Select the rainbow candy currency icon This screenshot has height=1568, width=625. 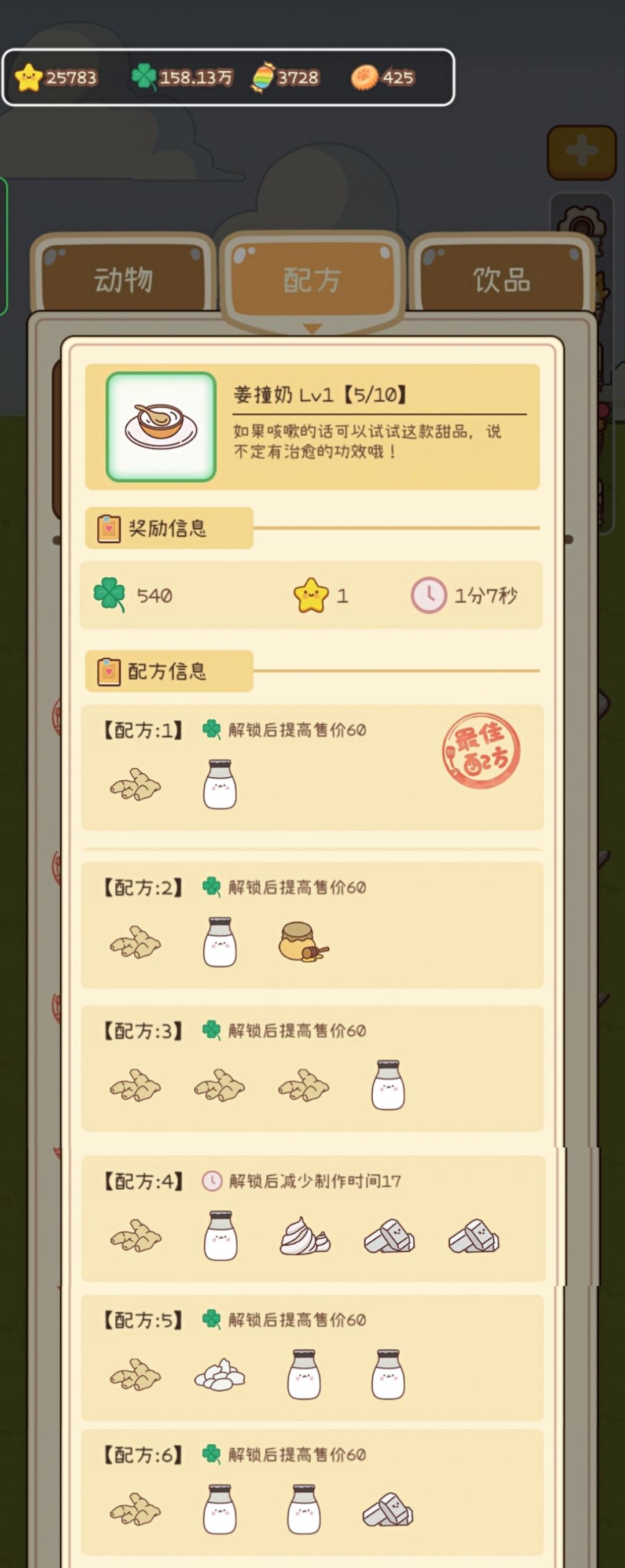click(x=263, y=78)
